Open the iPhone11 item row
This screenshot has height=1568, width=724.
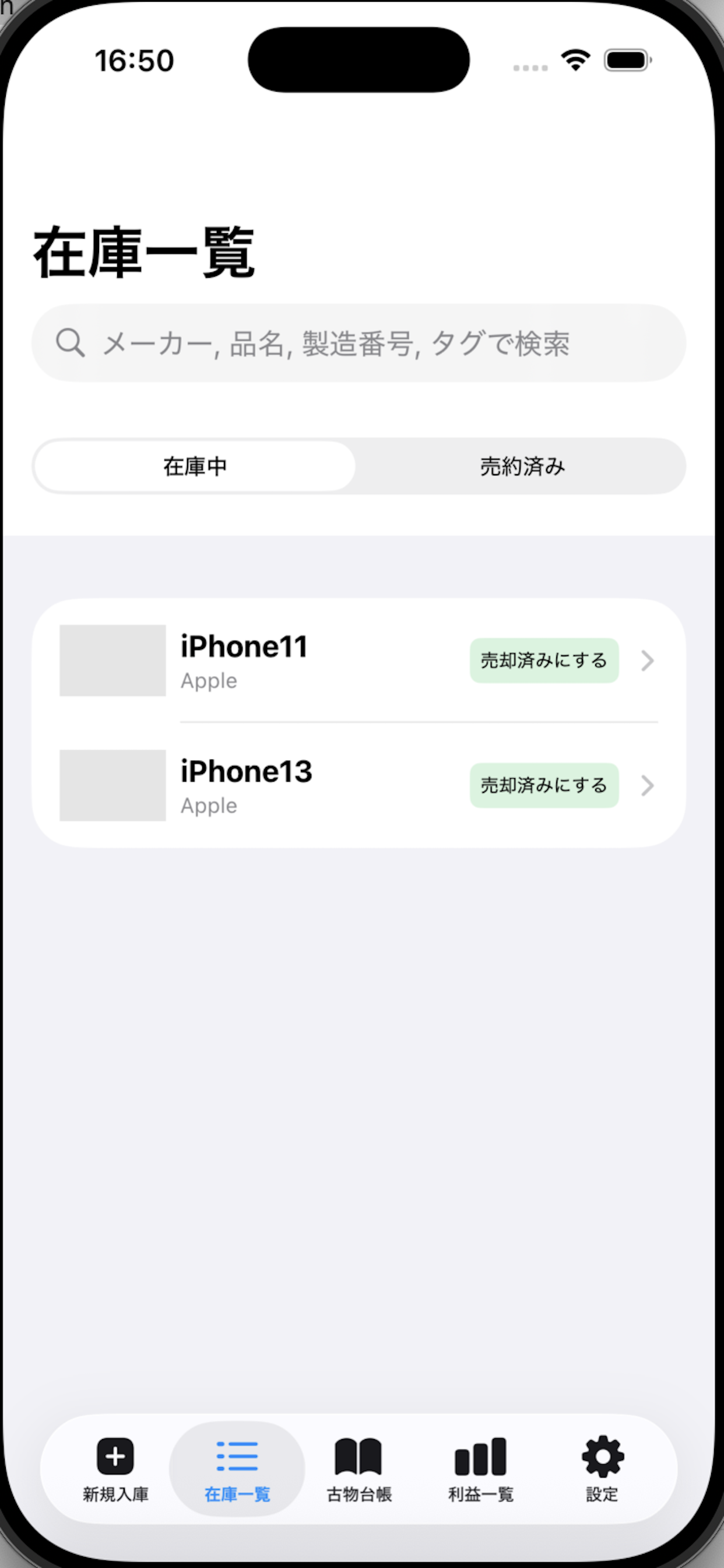(304, 660)
